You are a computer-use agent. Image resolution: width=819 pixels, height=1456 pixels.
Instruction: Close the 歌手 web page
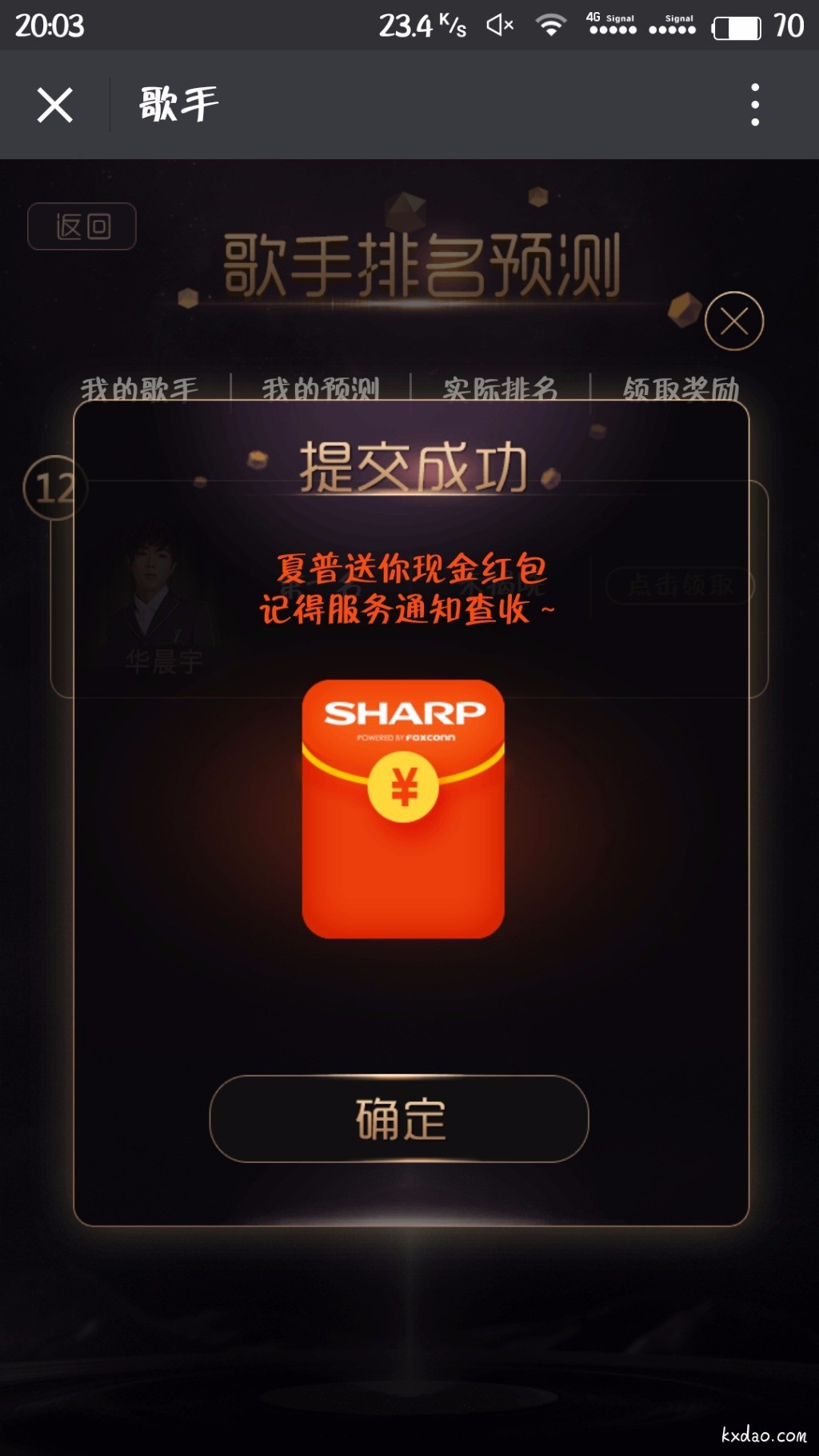click(x=54, y=105)
